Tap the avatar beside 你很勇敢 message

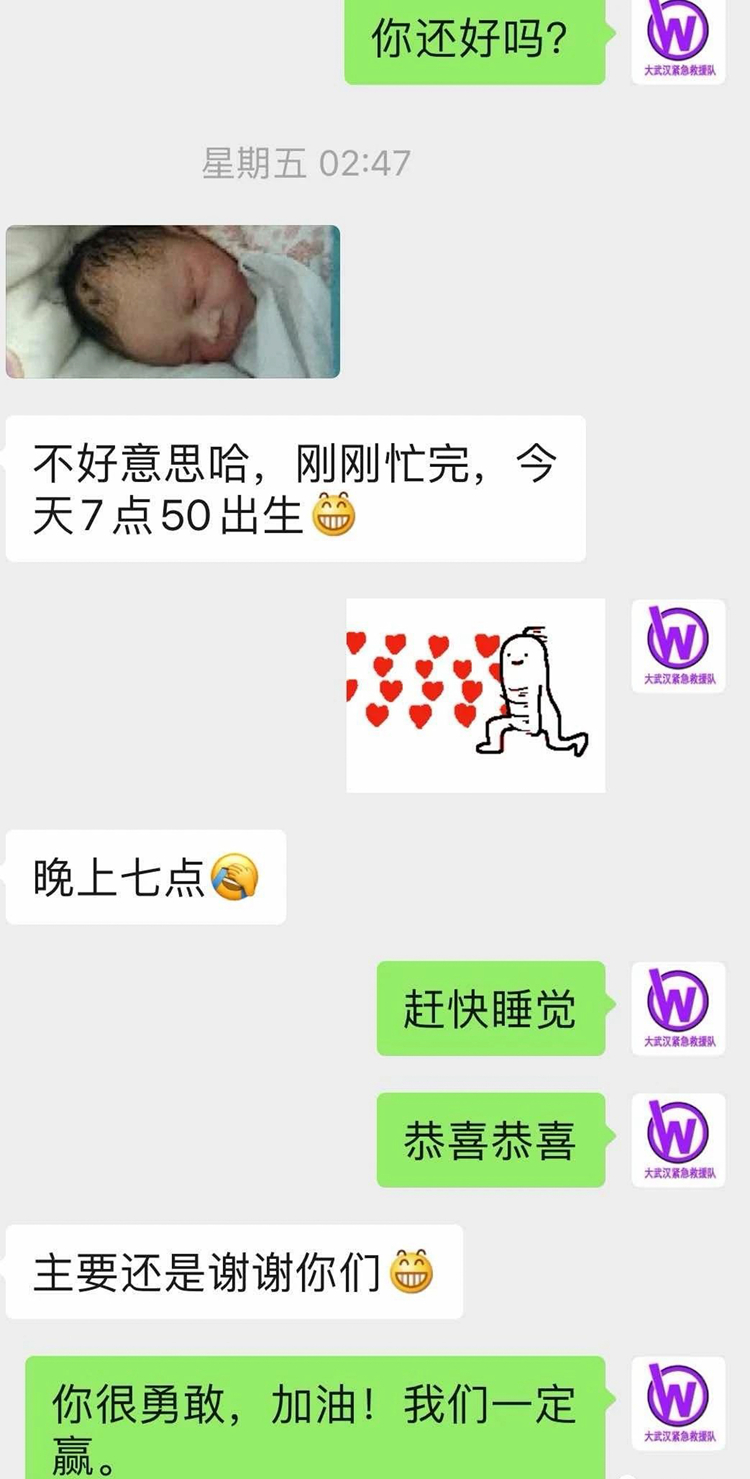click(x=678, y=1403)
